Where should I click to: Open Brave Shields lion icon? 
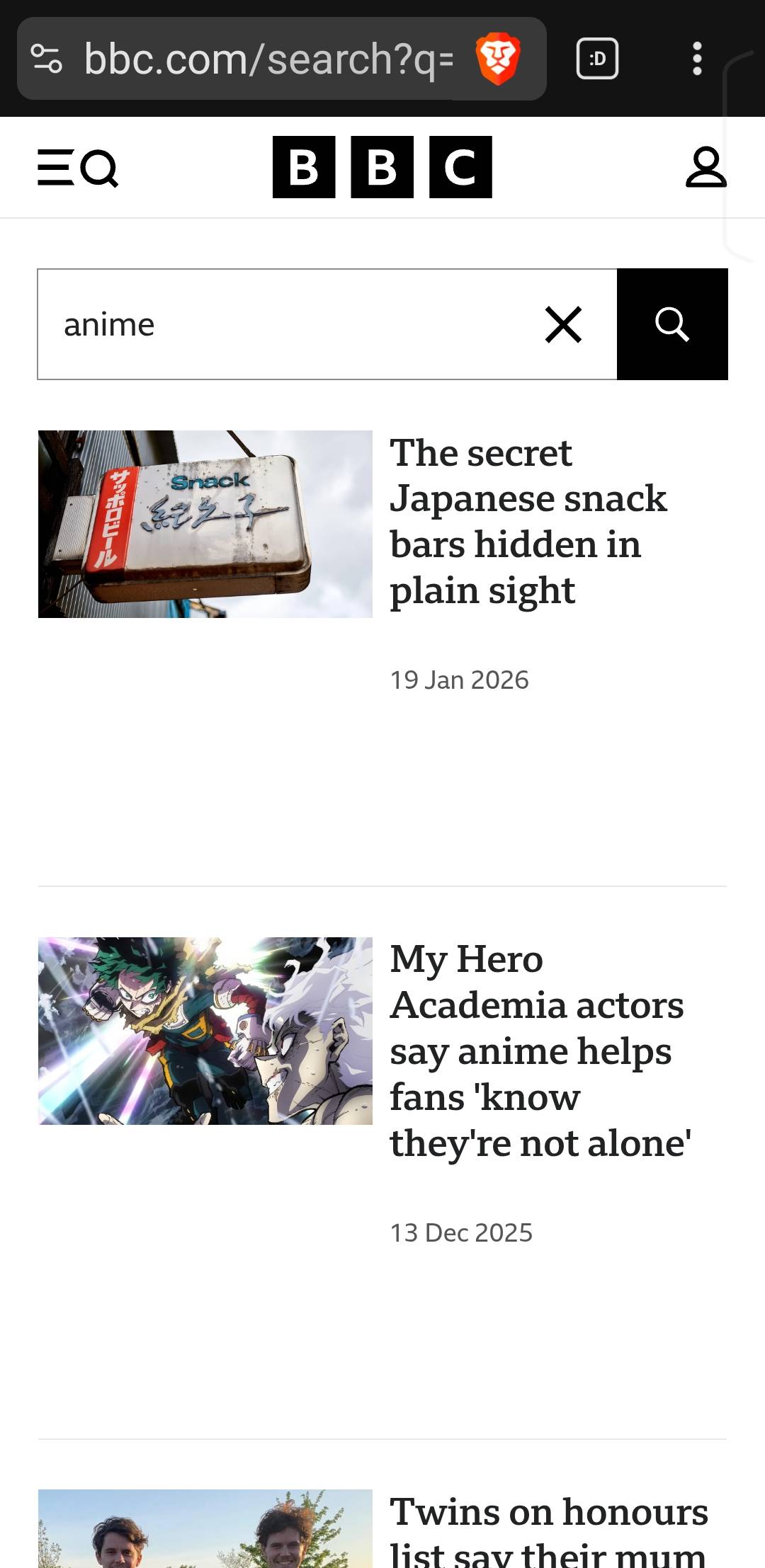click(498, 59)
